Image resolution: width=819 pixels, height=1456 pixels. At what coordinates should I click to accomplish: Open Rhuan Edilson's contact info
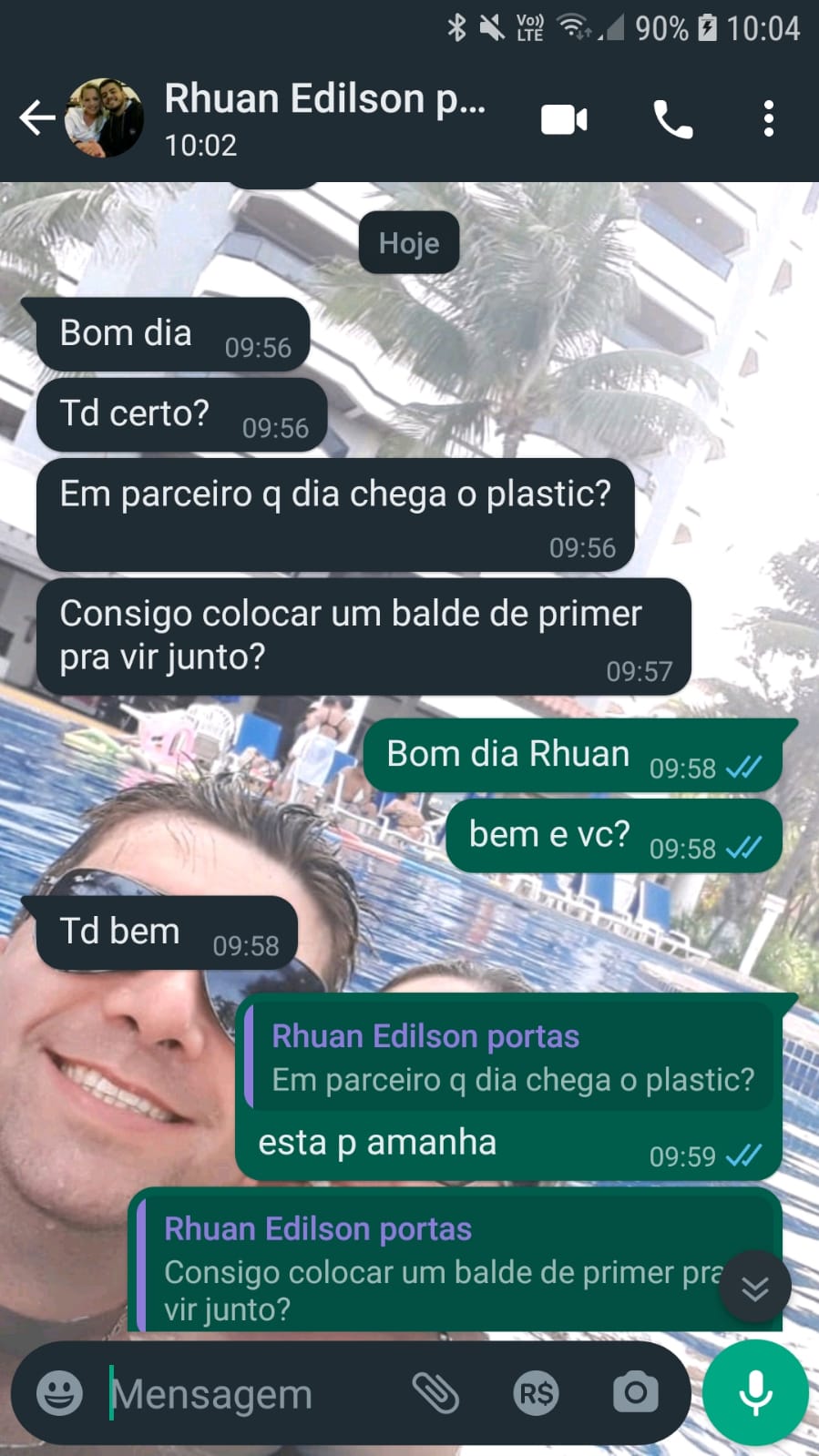[x=323, y=118]
